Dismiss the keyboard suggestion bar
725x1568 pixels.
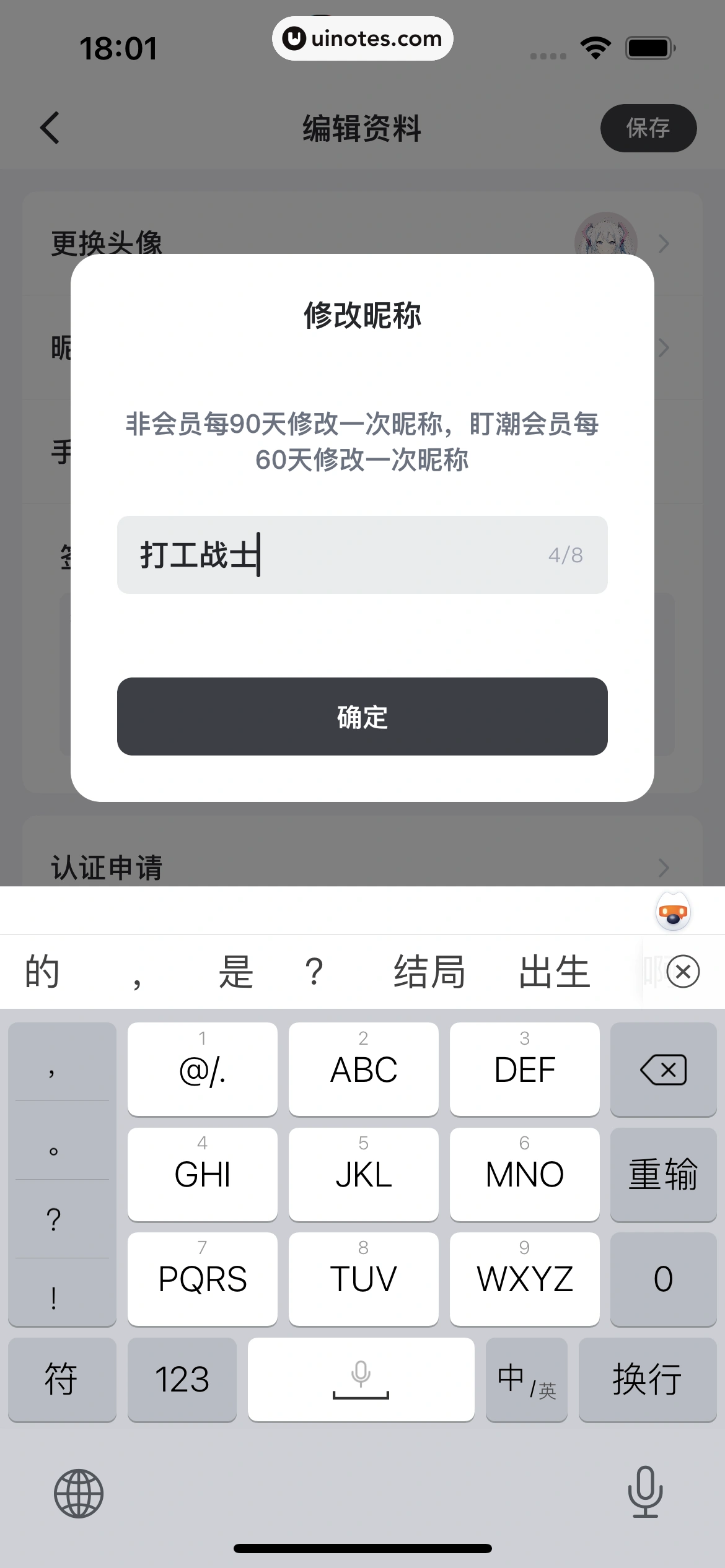(683, 971)
